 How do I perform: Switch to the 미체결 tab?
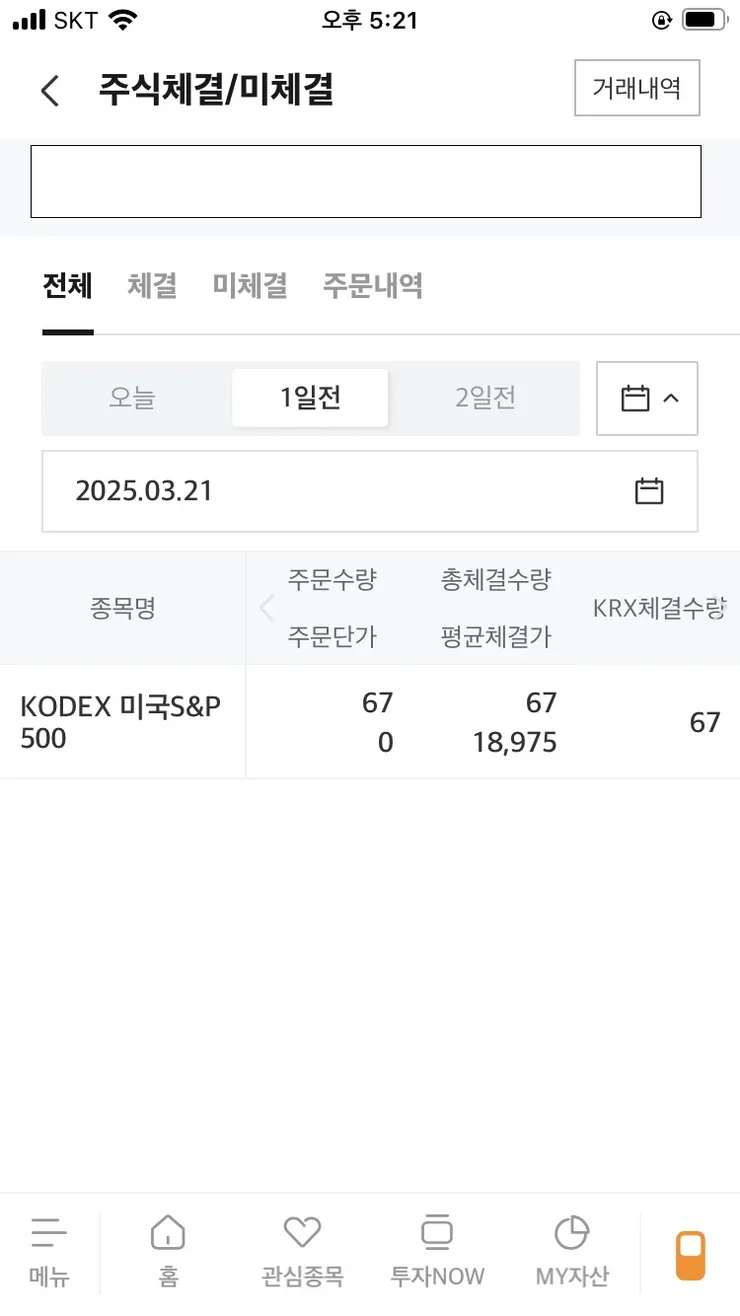pyautogui.click(x=250, y=286)
